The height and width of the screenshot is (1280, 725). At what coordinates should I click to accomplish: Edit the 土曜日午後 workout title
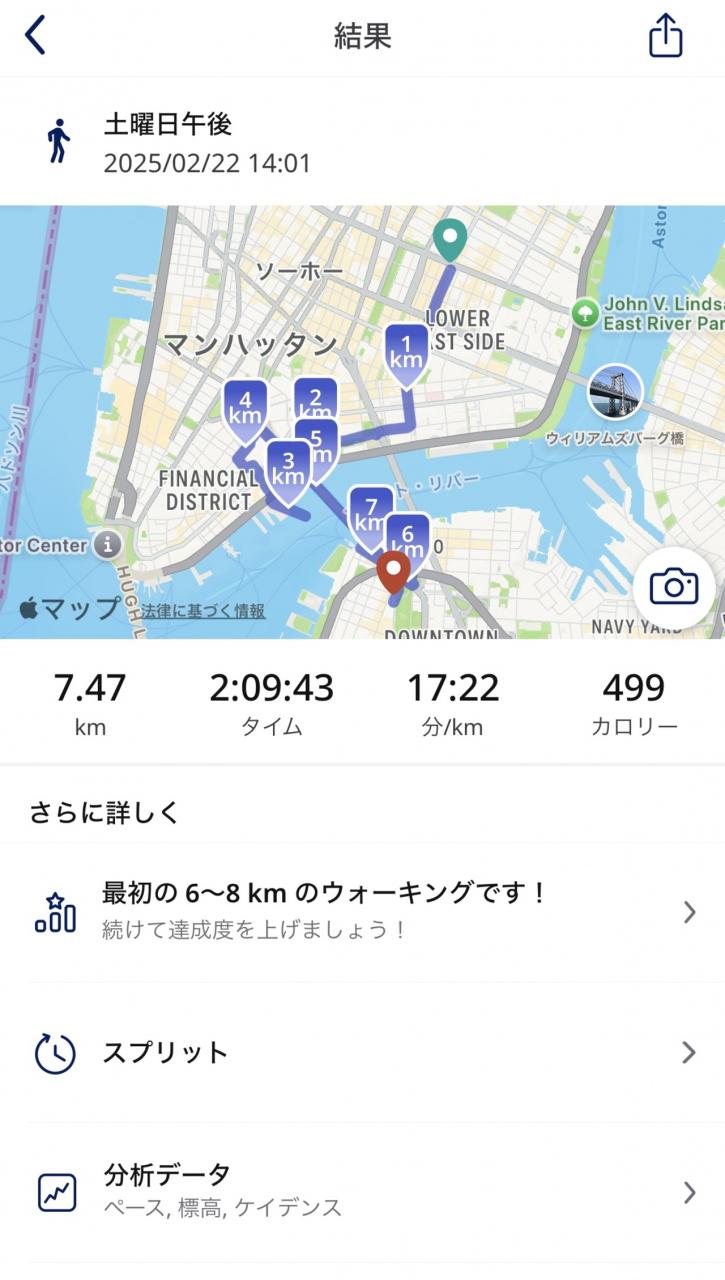click(168, 125)
